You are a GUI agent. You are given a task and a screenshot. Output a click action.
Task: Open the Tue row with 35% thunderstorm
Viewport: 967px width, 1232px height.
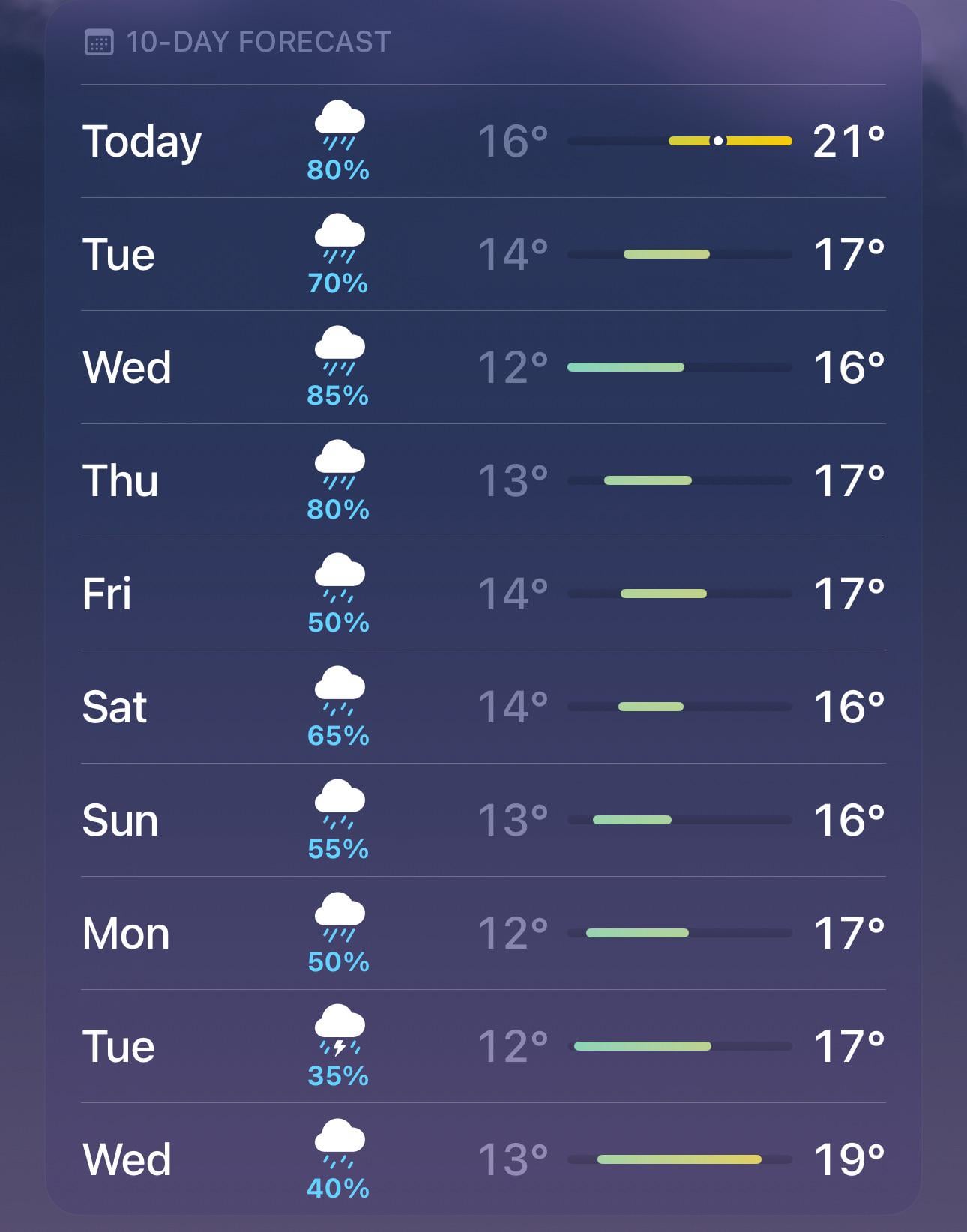tap(483, 1046)
